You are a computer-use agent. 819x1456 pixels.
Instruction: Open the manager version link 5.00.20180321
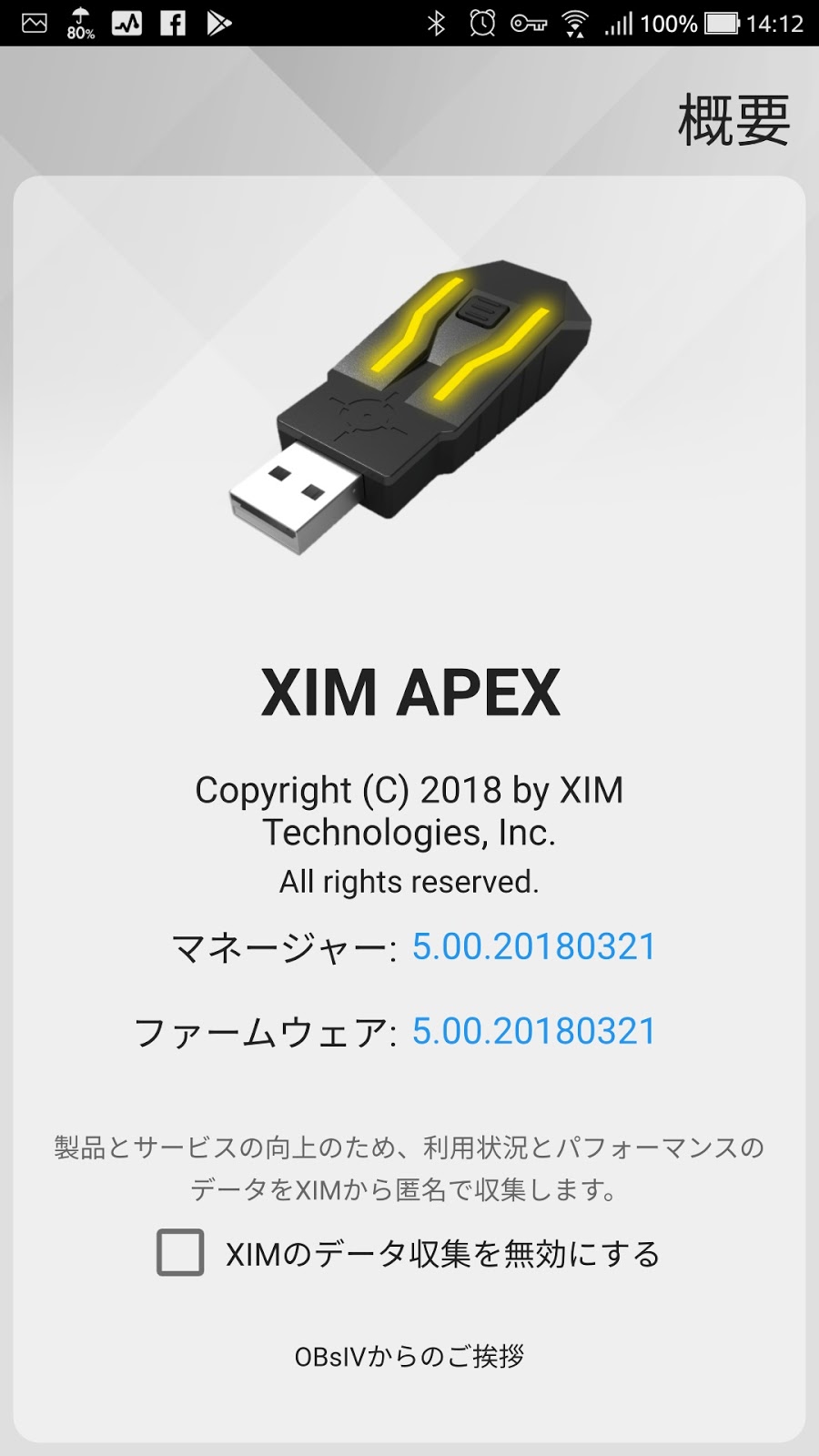pos(532,946)
